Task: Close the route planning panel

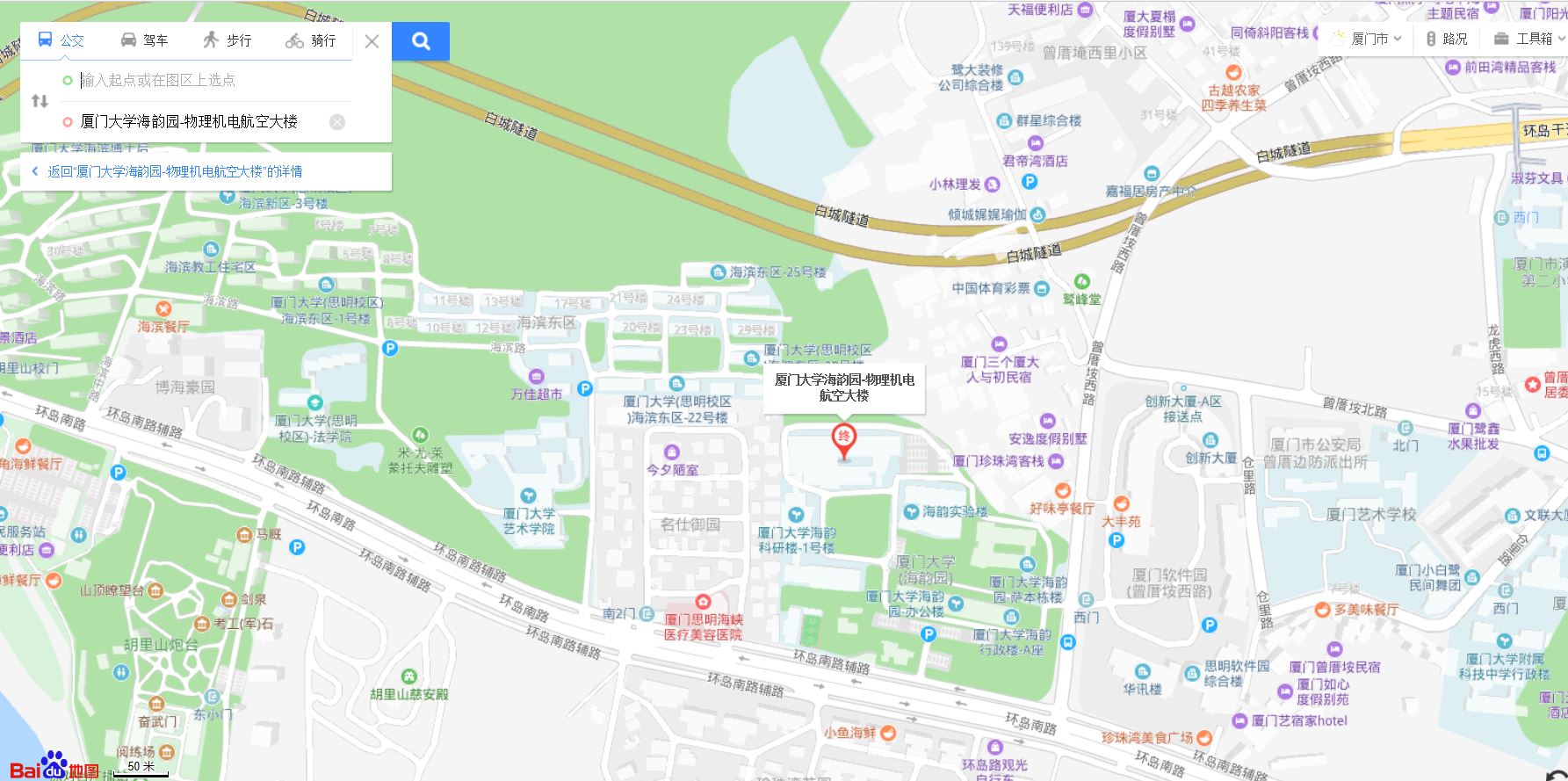Action: click(x=372, y=41)
